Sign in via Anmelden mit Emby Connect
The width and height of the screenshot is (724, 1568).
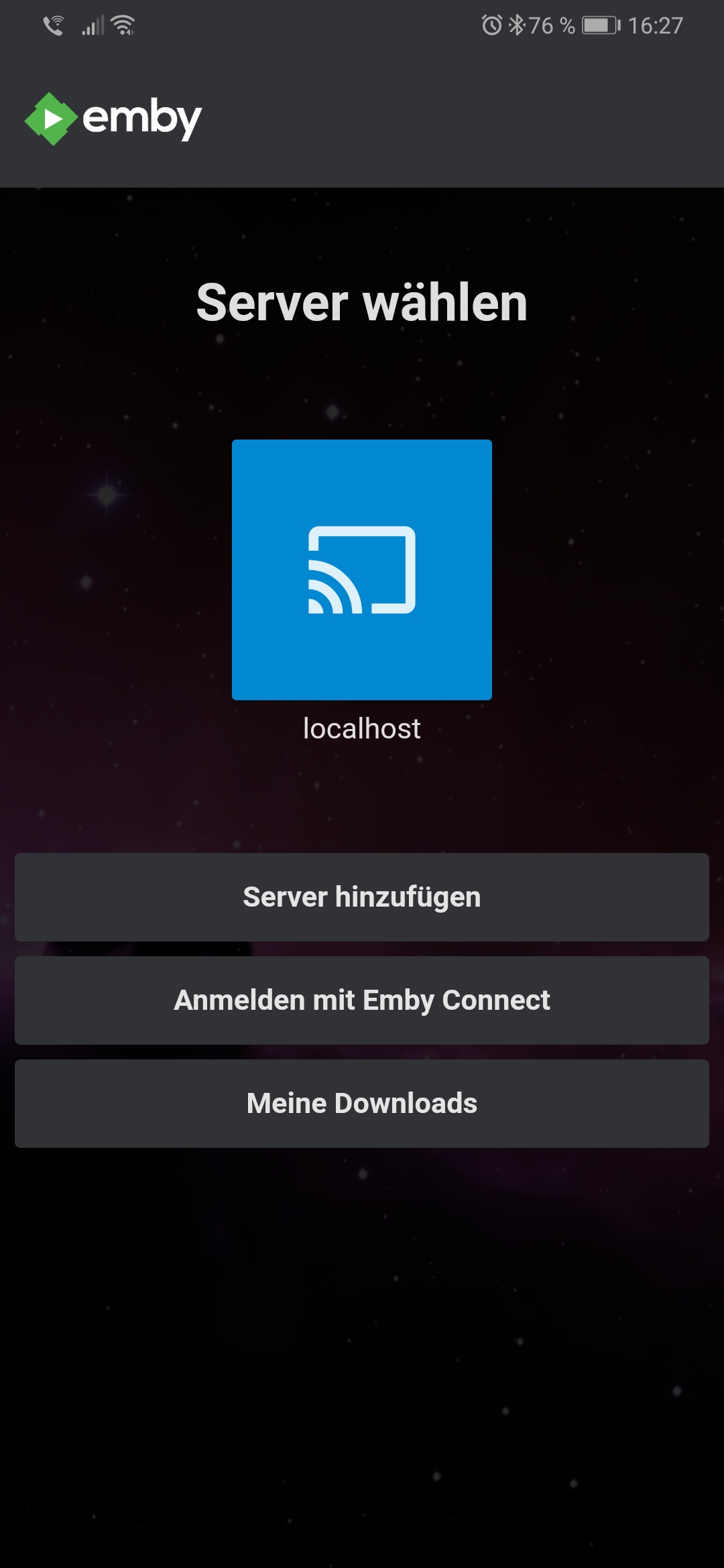(362, 1000)
